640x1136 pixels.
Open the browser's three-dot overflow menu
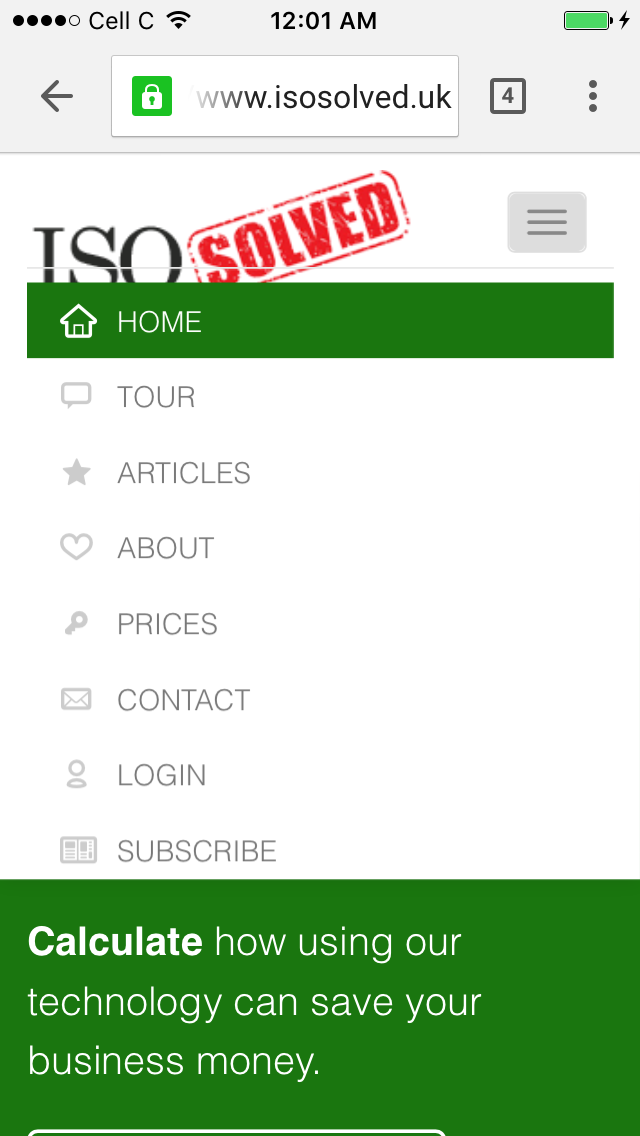(x=593, y=96)
